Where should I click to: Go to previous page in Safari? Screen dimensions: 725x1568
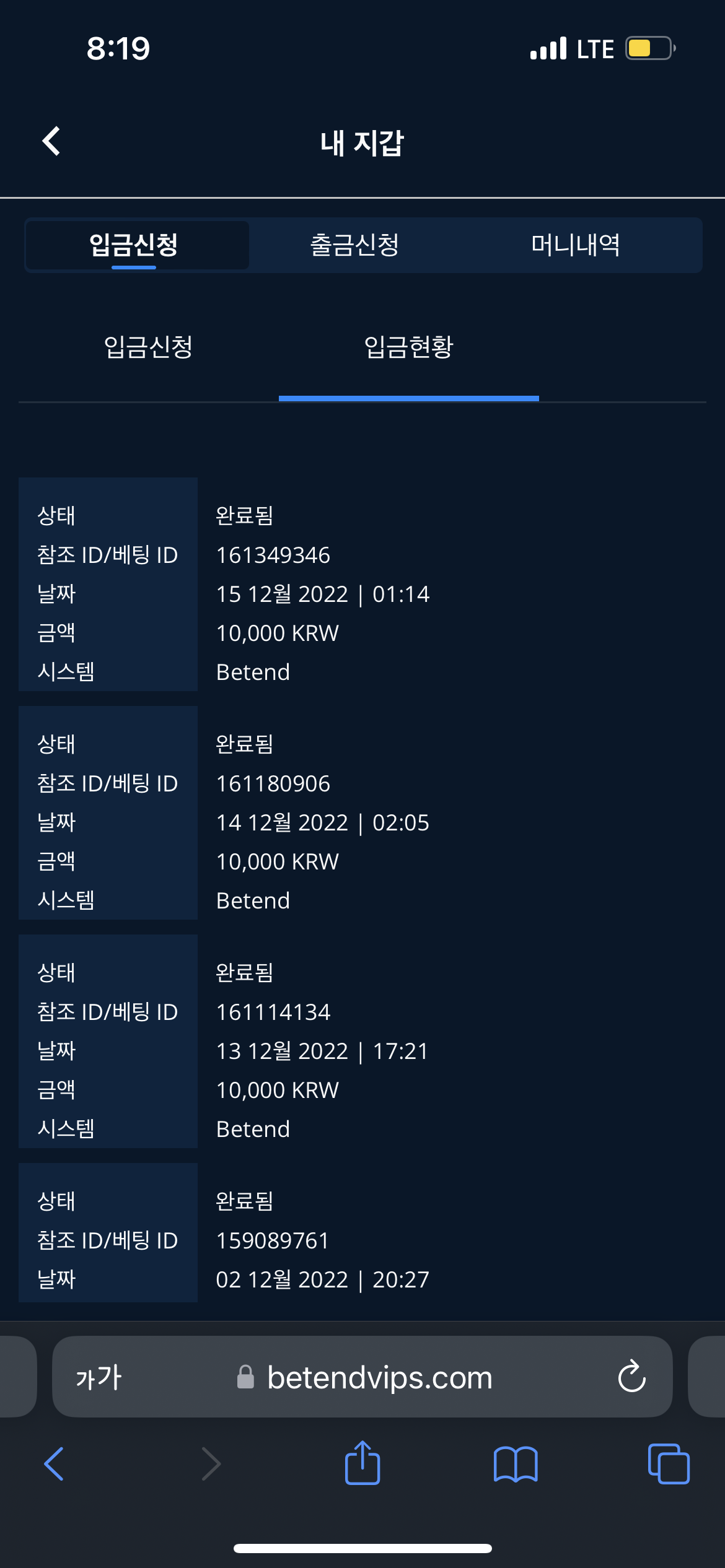click(55, 1464)
